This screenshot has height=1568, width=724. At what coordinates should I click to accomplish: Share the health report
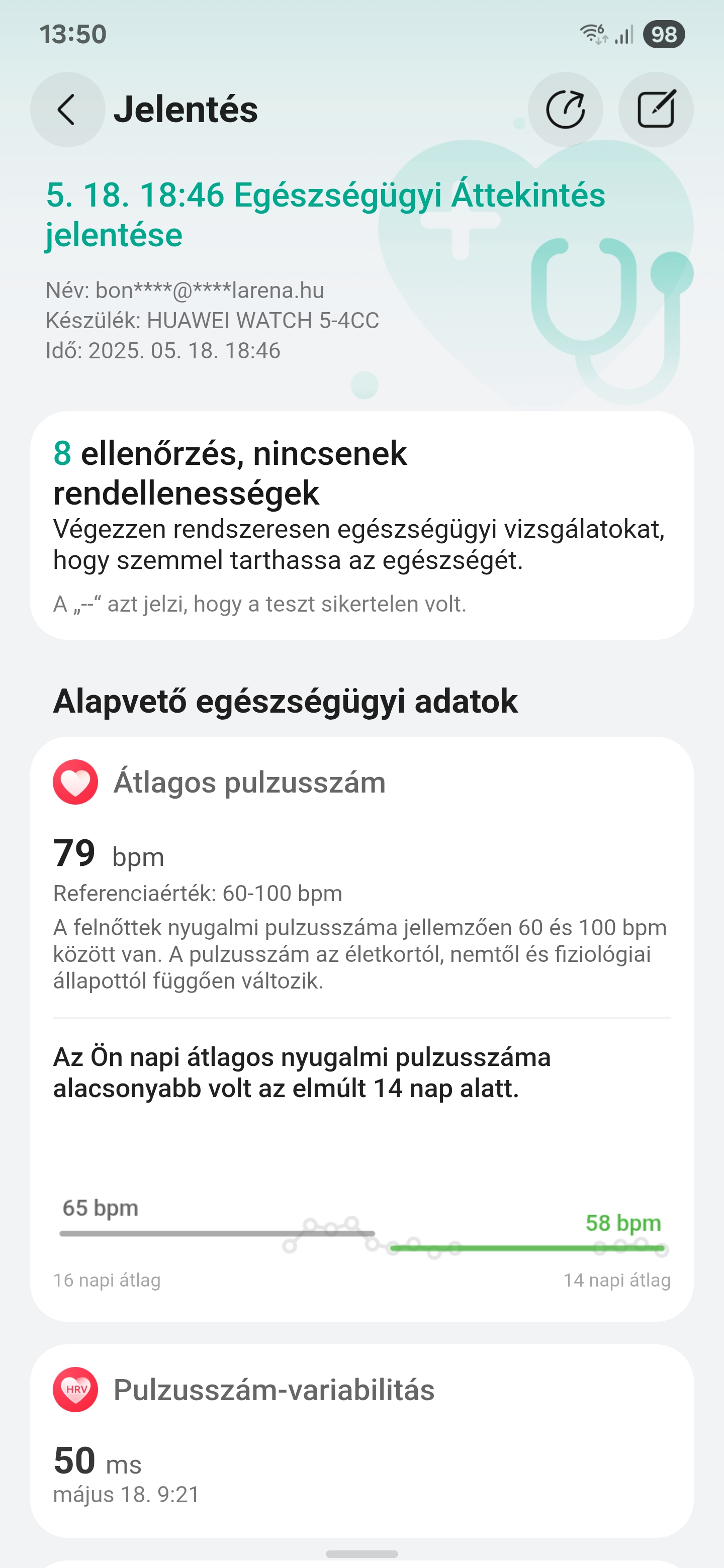pos(565,110)
